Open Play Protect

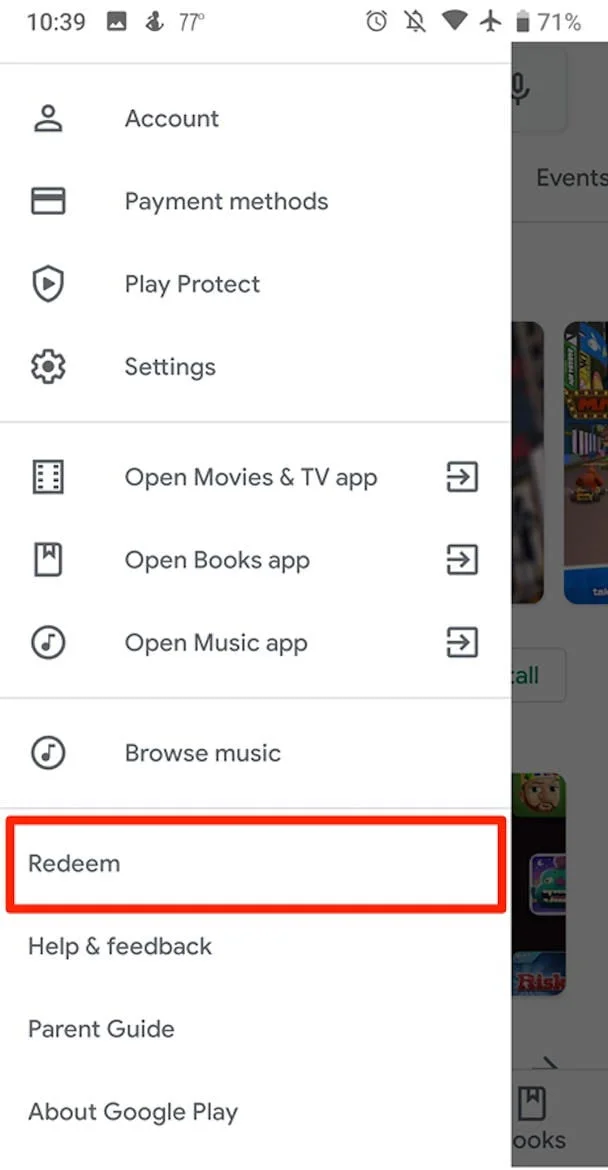(x=192, y=284)
